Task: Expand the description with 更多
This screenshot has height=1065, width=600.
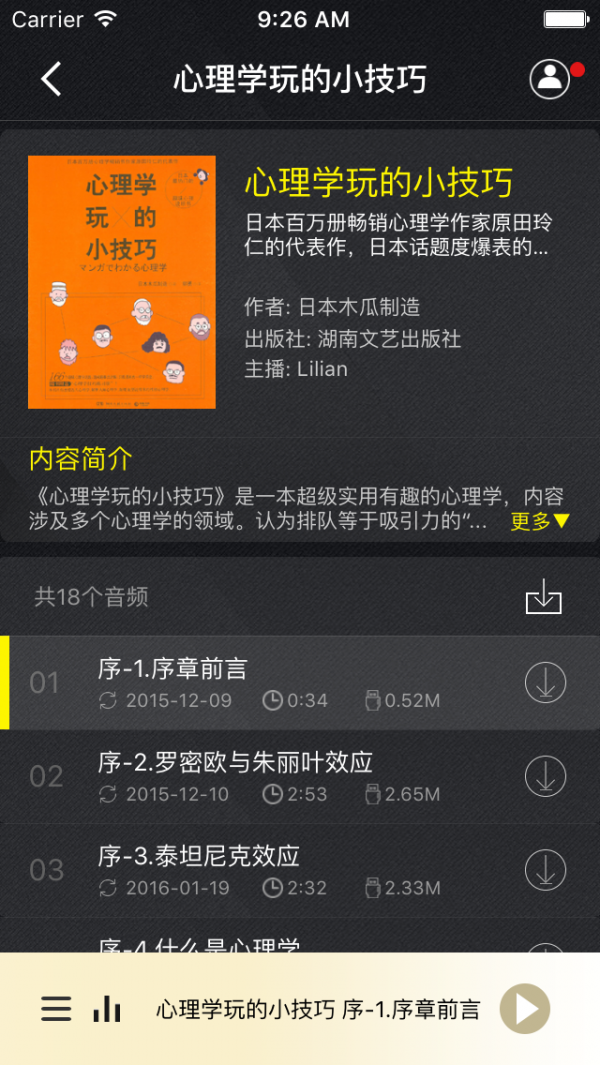Action: click(540, 521)
